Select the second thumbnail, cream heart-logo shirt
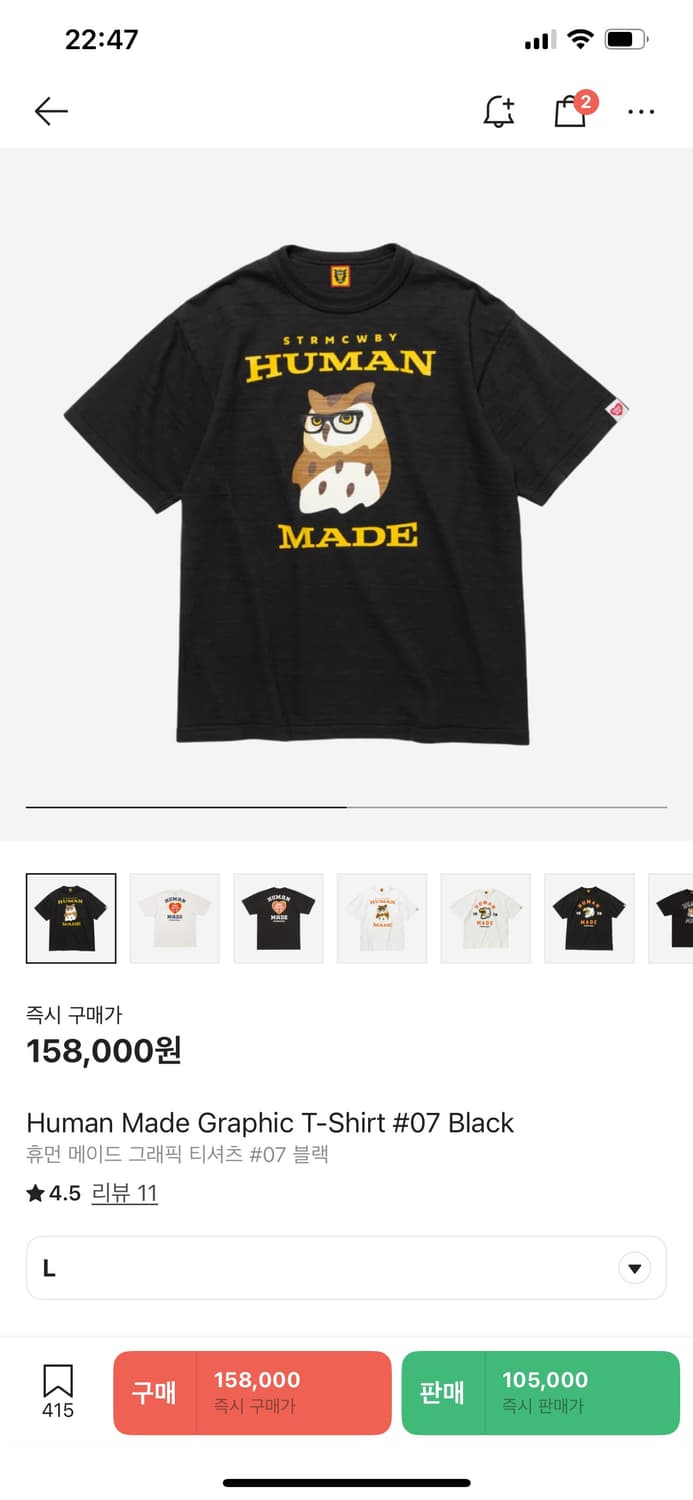 point(175,918)
